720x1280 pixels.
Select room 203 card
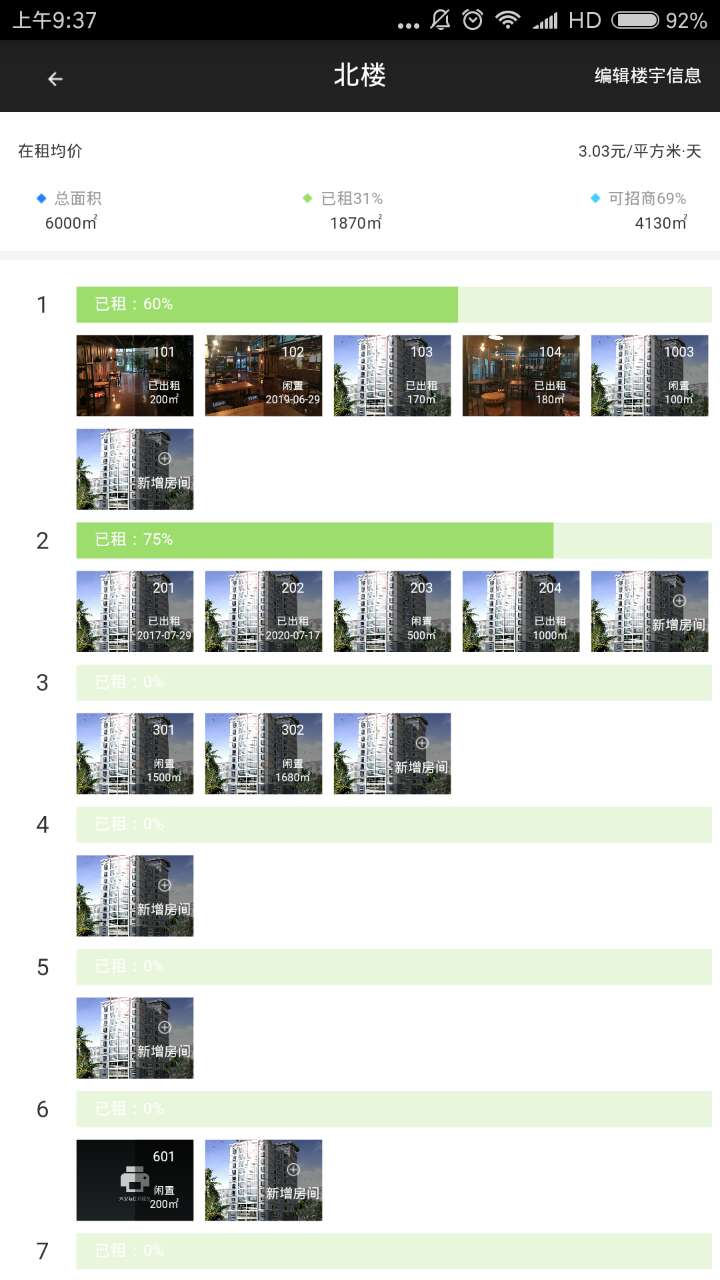[392, 611]
